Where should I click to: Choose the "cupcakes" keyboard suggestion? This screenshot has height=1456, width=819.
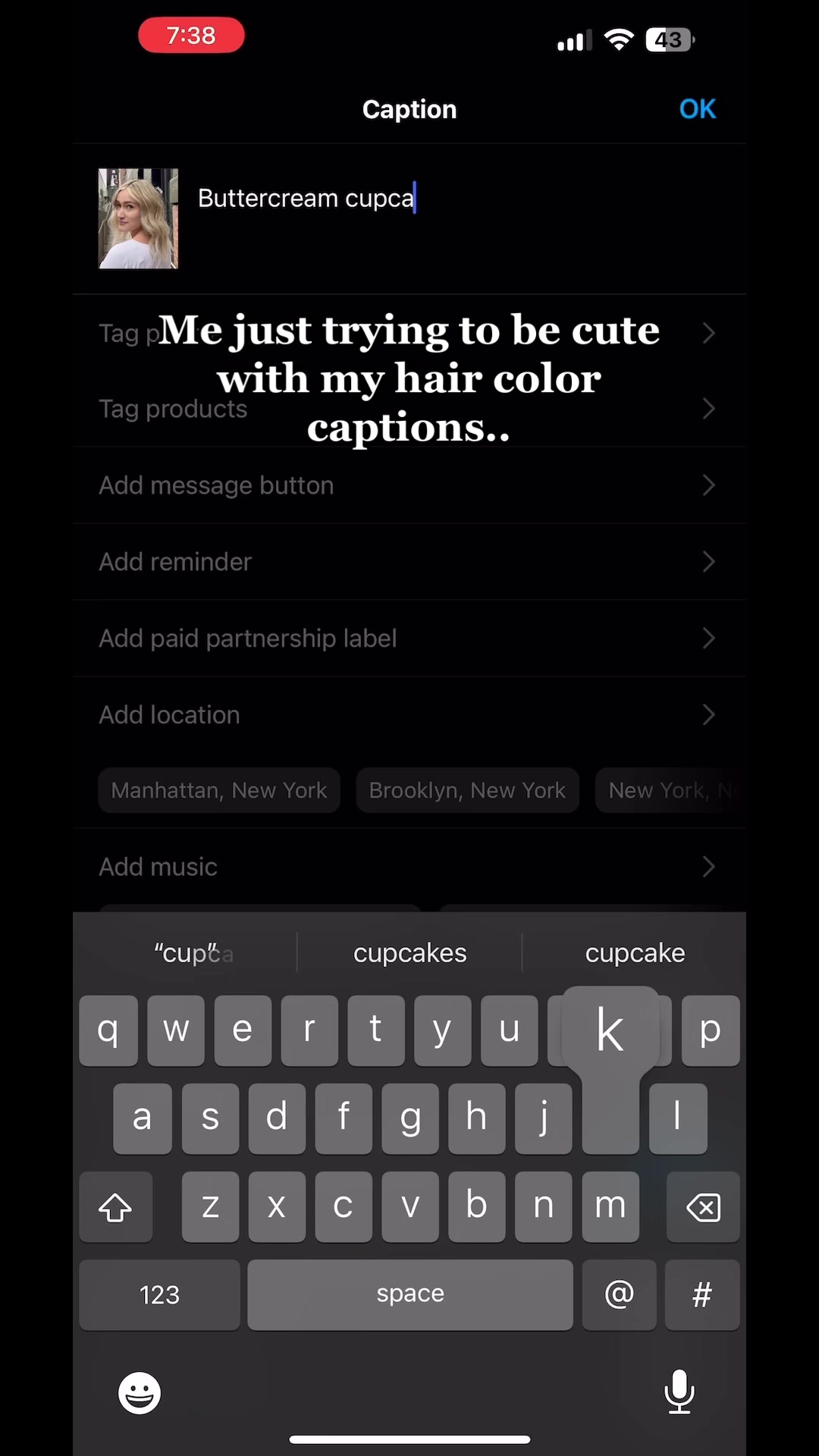[x=409, y=953]
